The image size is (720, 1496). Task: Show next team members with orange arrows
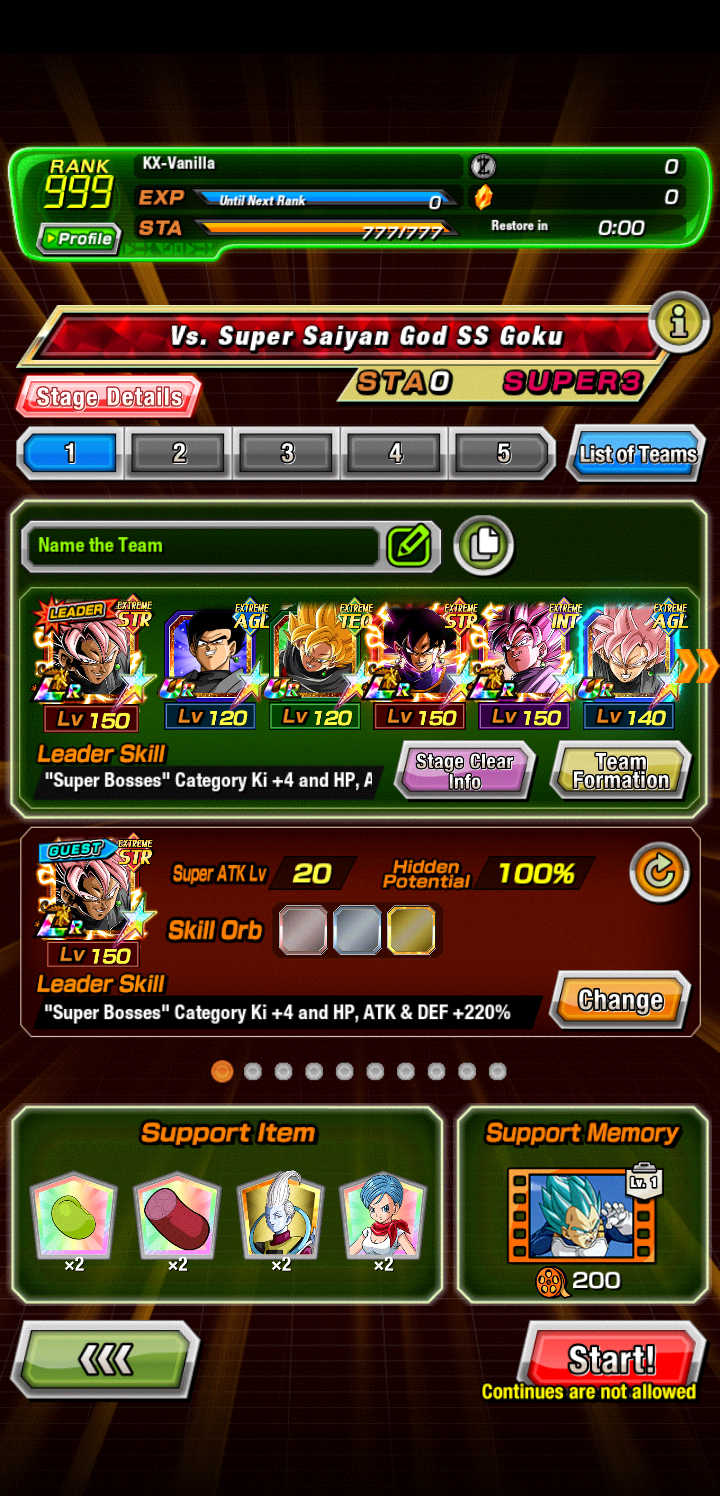697,667
